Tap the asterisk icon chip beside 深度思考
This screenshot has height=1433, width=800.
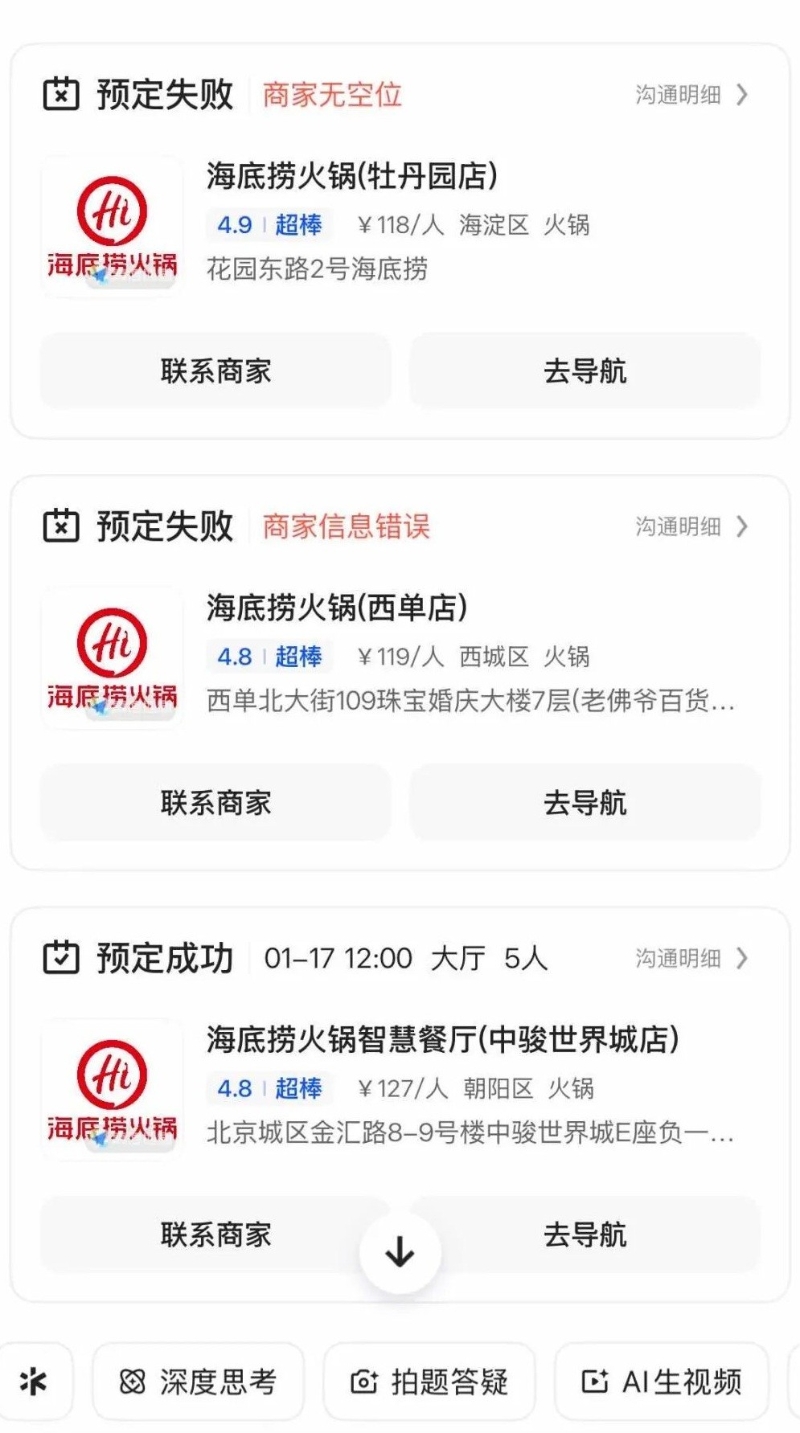pos(33,1382)
